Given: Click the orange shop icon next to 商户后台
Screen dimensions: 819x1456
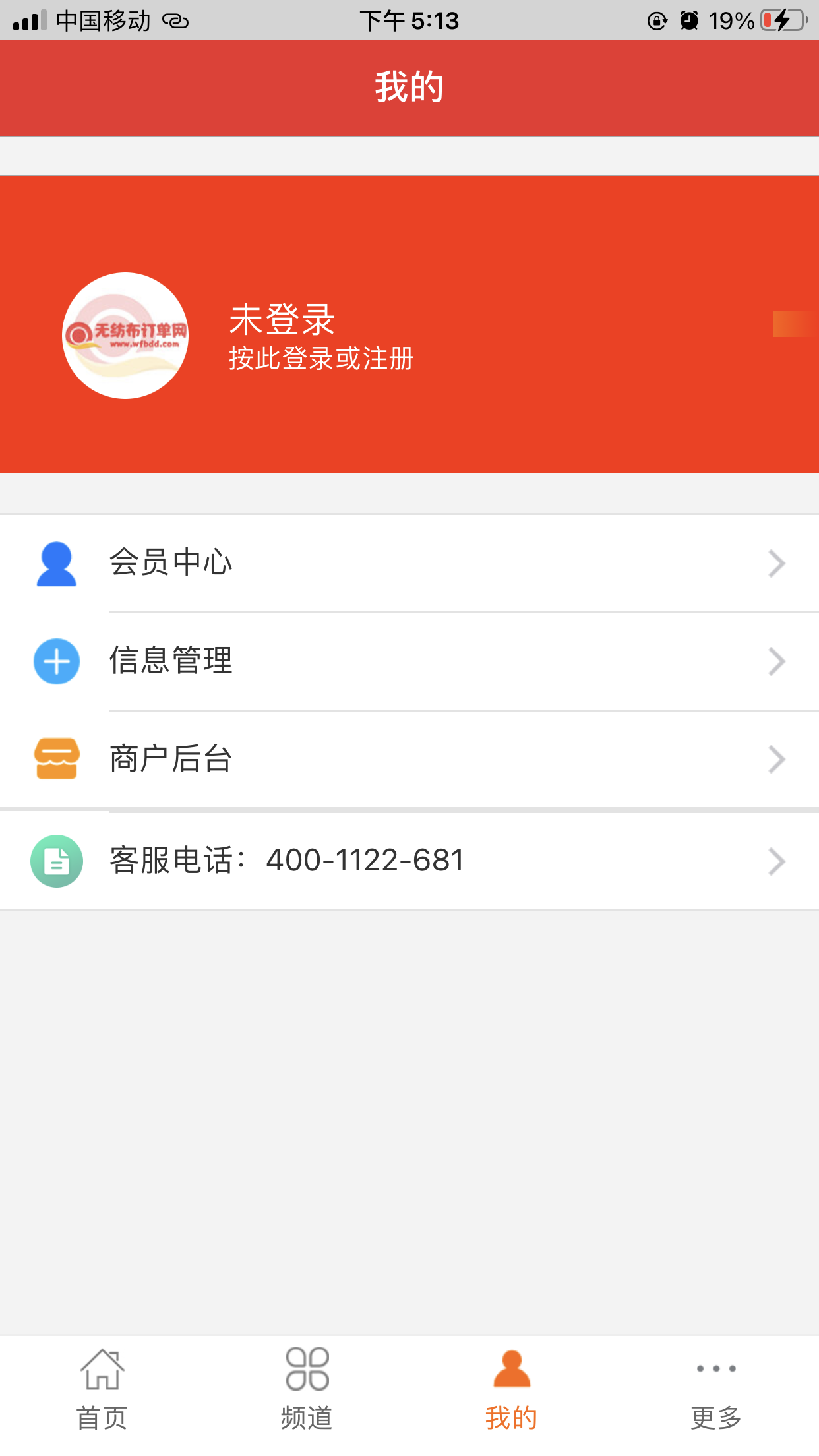Looking at the screenshot, I should [56, 759].
